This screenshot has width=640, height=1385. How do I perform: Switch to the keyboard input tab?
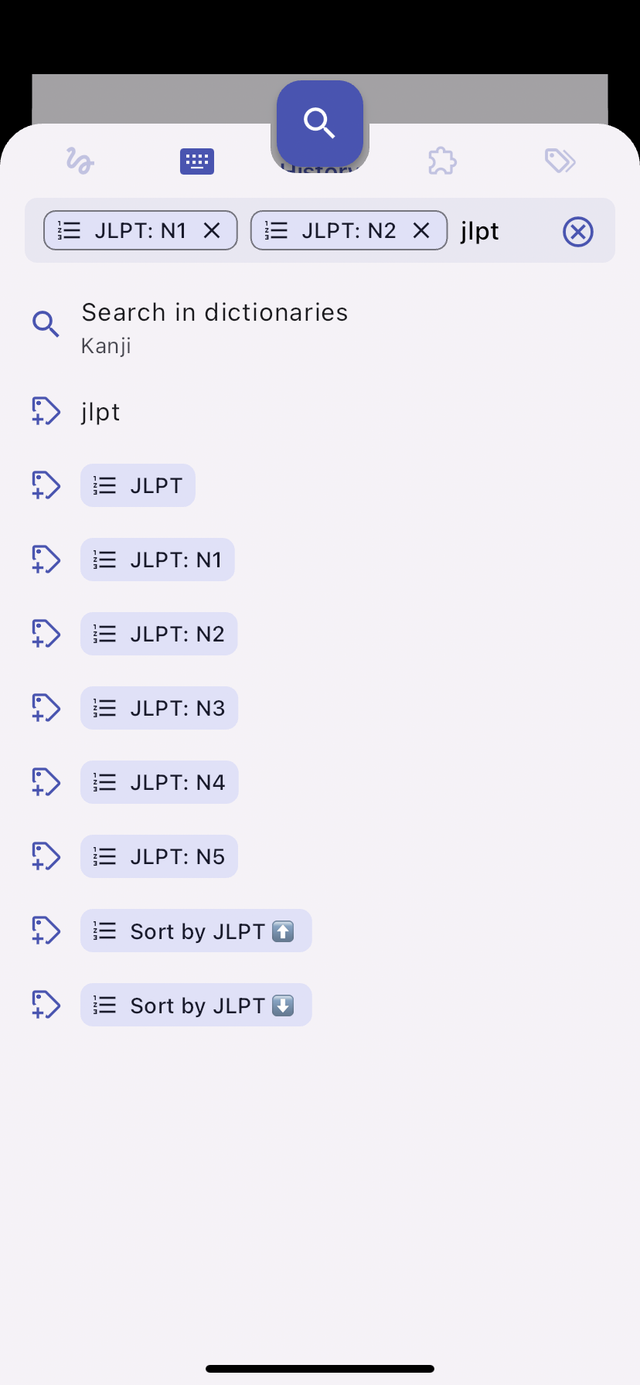point(197,161)
